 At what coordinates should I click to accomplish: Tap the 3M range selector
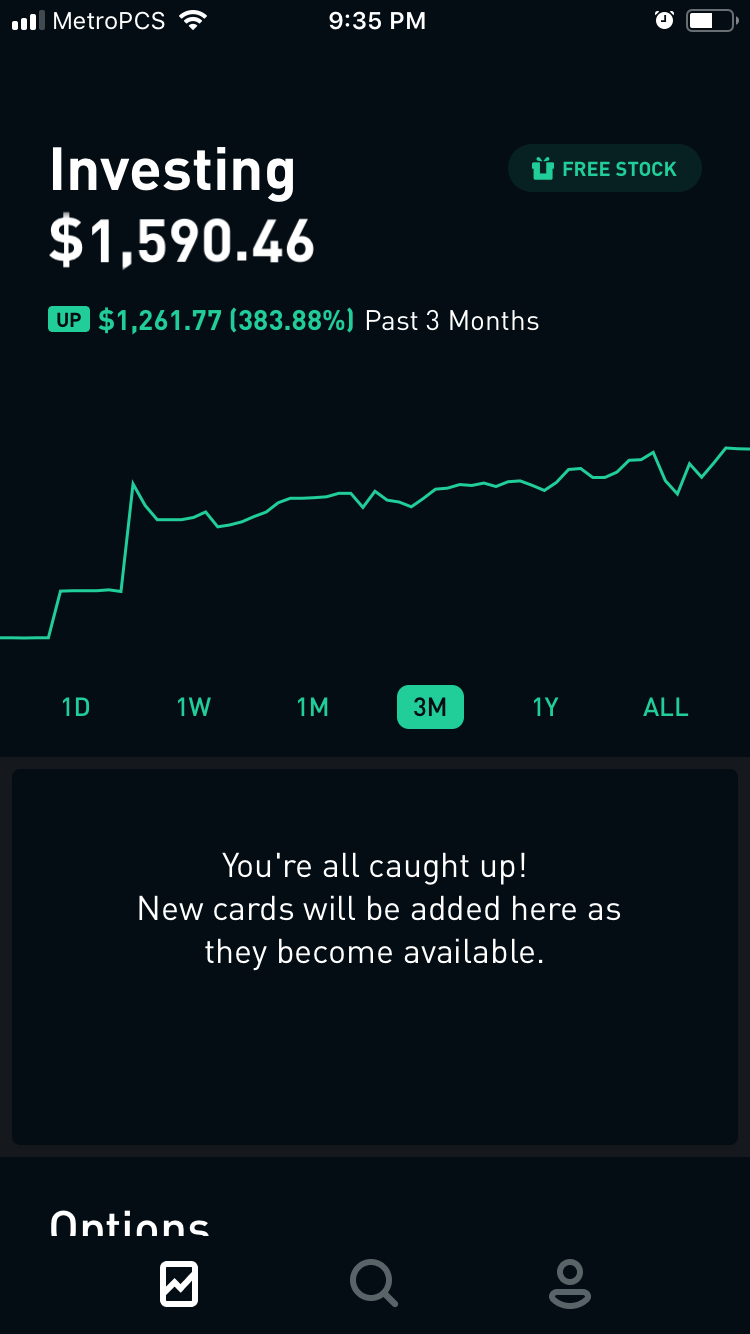(x=430, y=708)
